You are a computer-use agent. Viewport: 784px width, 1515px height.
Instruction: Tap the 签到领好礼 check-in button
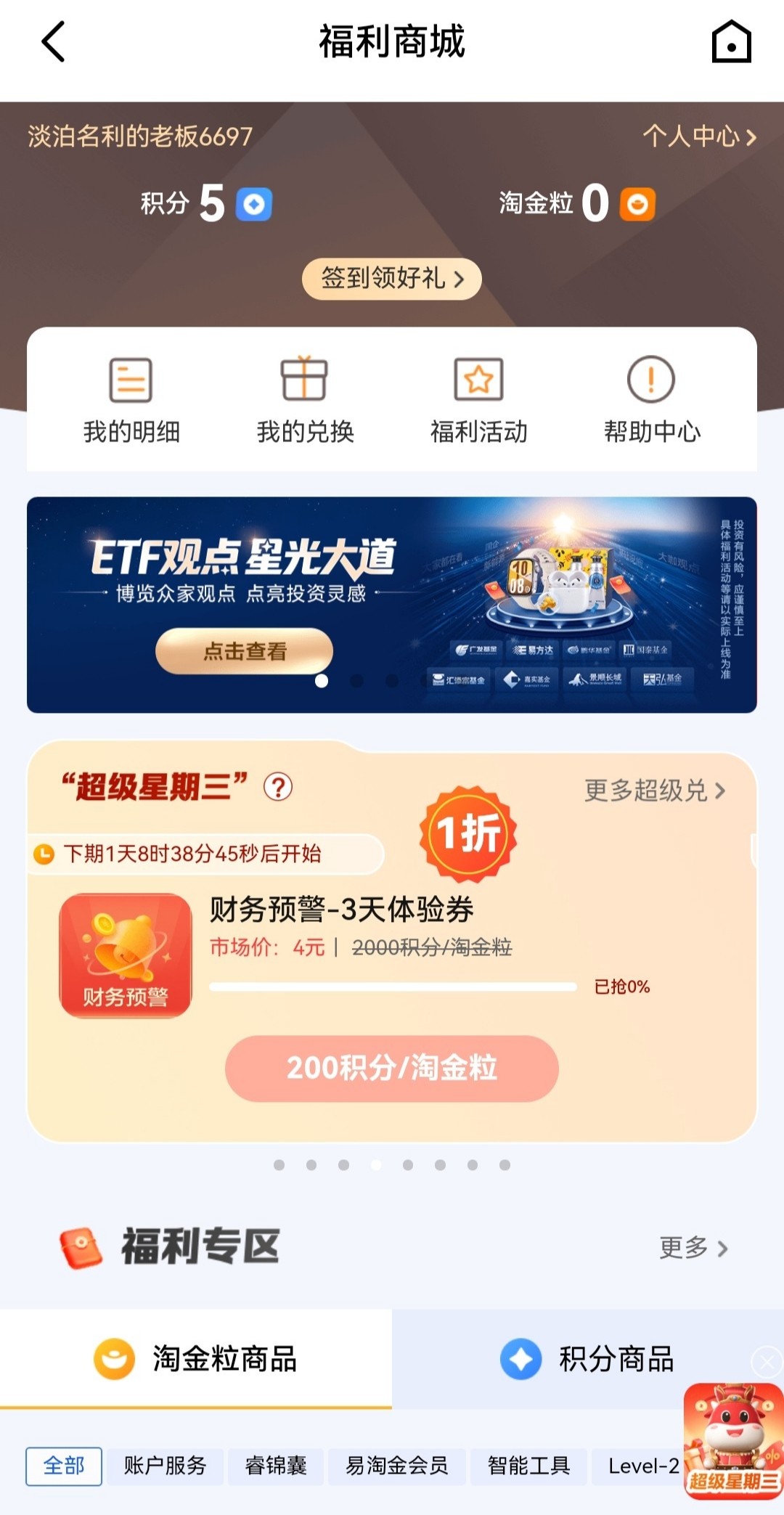click(392, 279)
